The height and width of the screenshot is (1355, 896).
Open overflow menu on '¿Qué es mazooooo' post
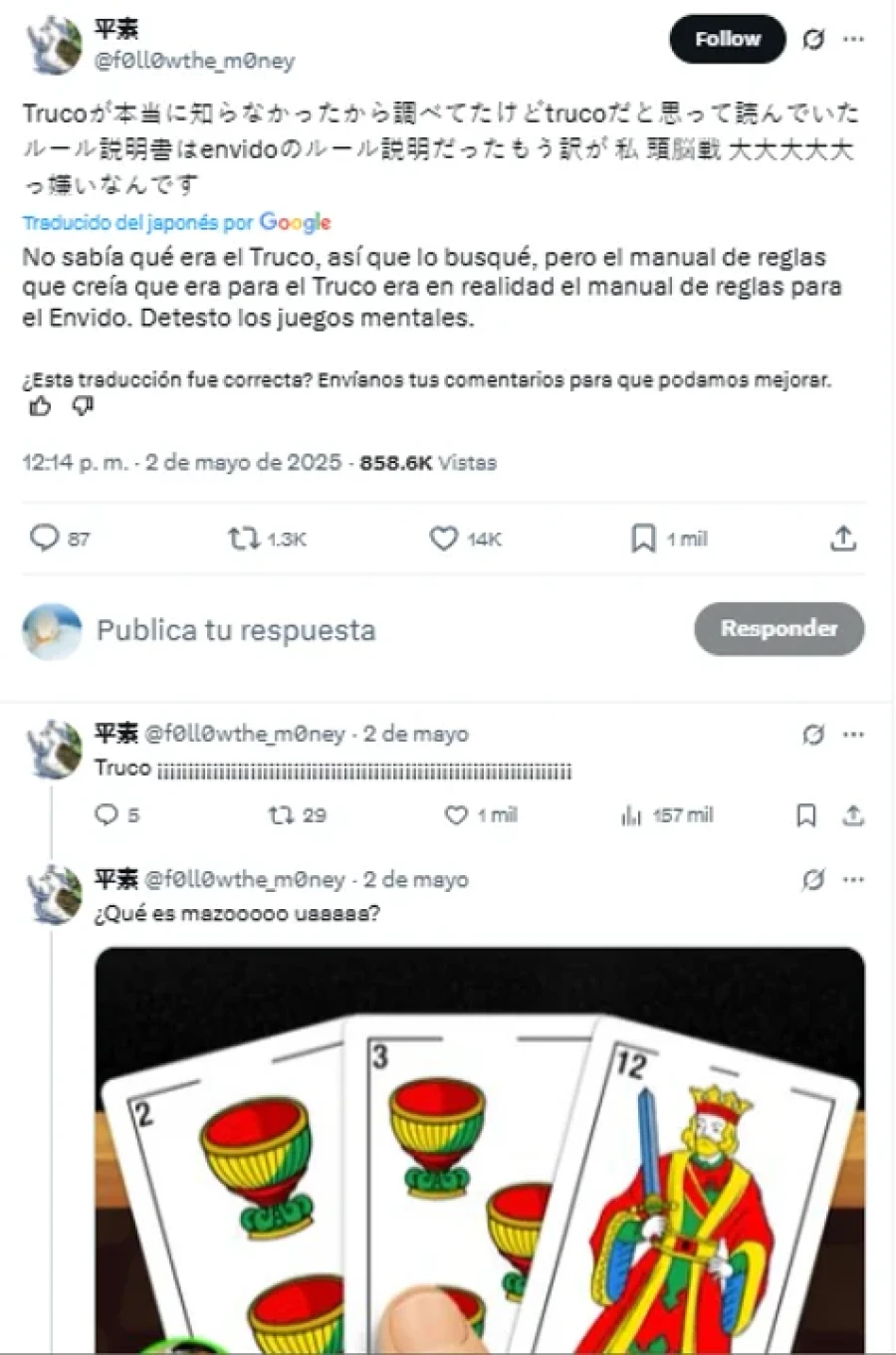point(853,880)
